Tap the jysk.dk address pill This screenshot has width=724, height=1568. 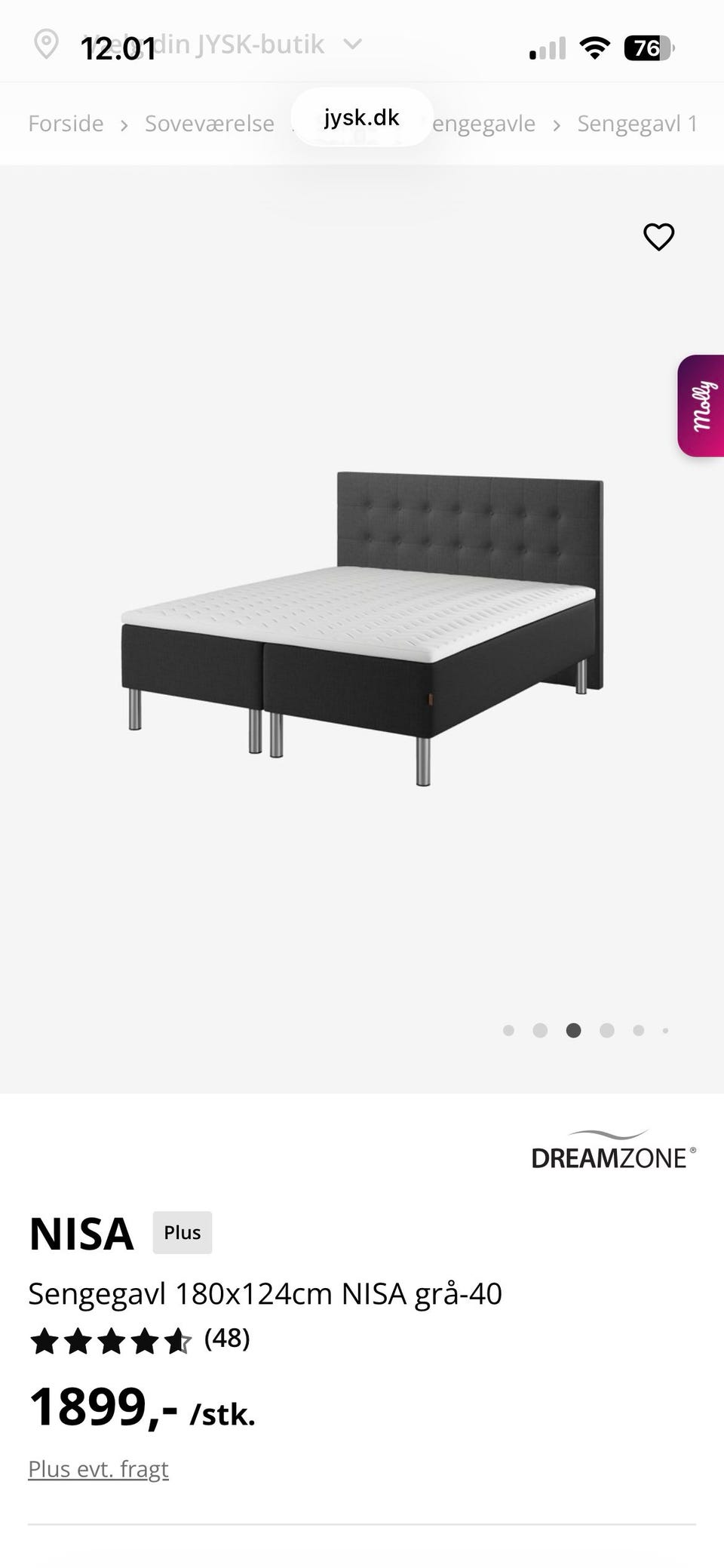362,118
